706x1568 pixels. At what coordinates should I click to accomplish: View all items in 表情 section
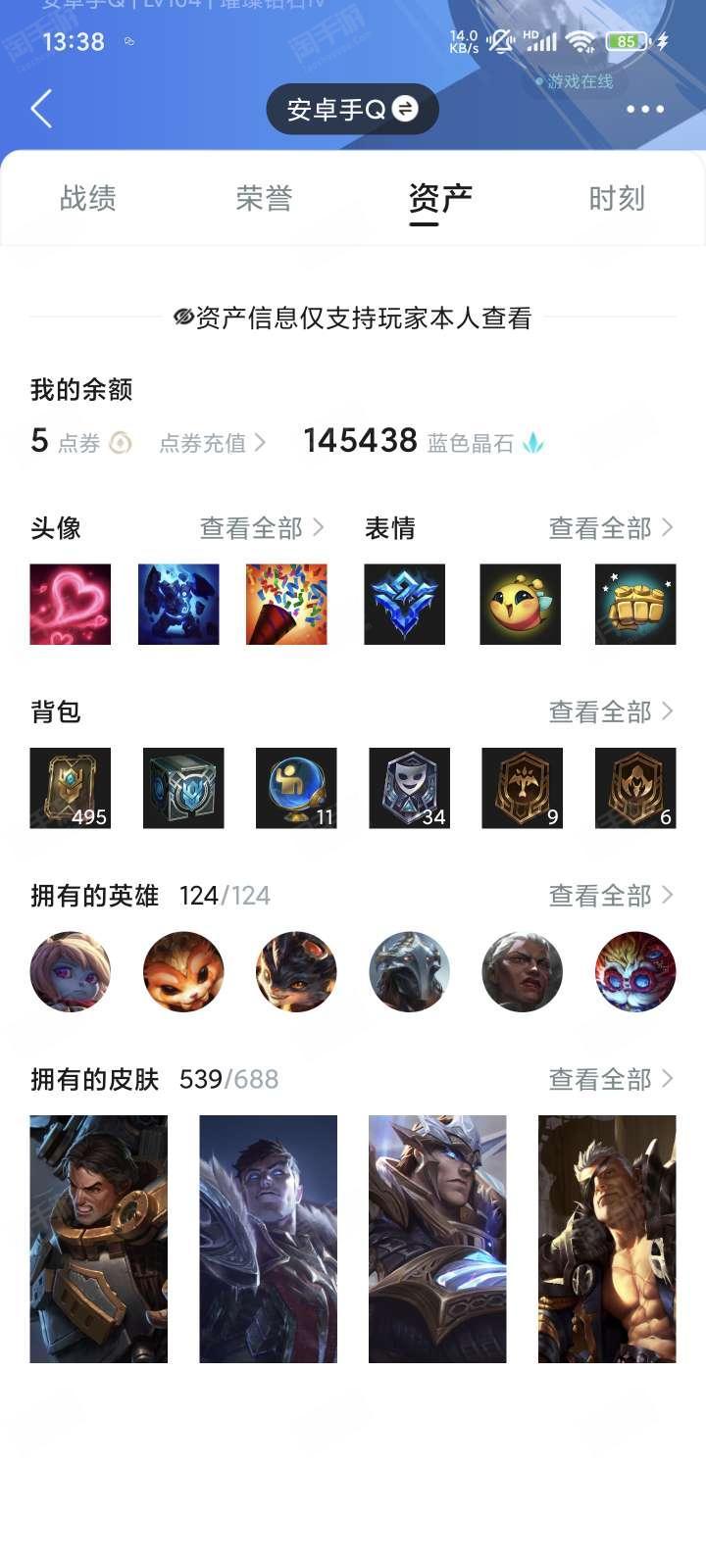coord(610,528)
